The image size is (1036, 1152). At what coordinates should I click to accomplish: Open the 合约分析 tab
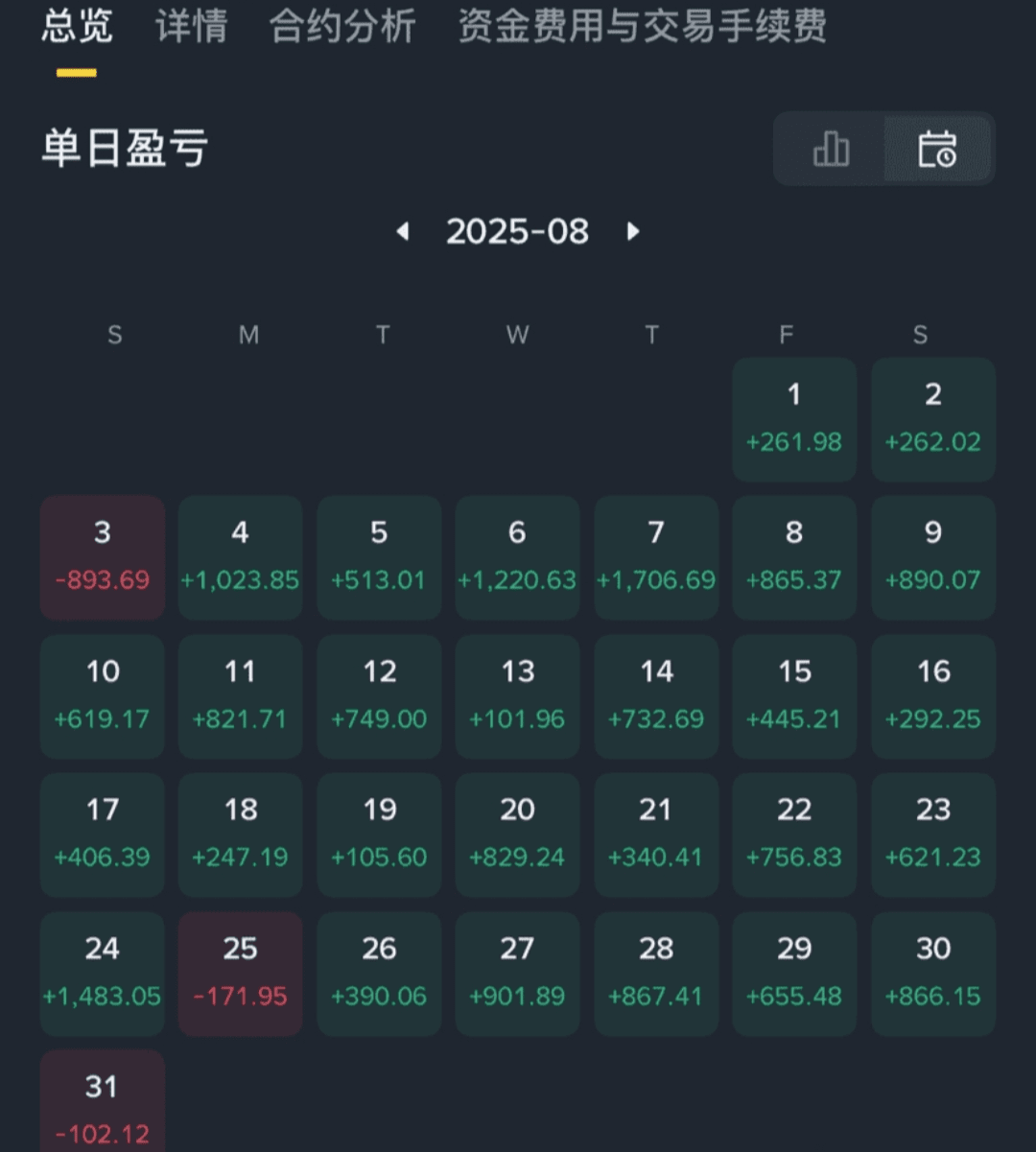(x=342, y=27)
